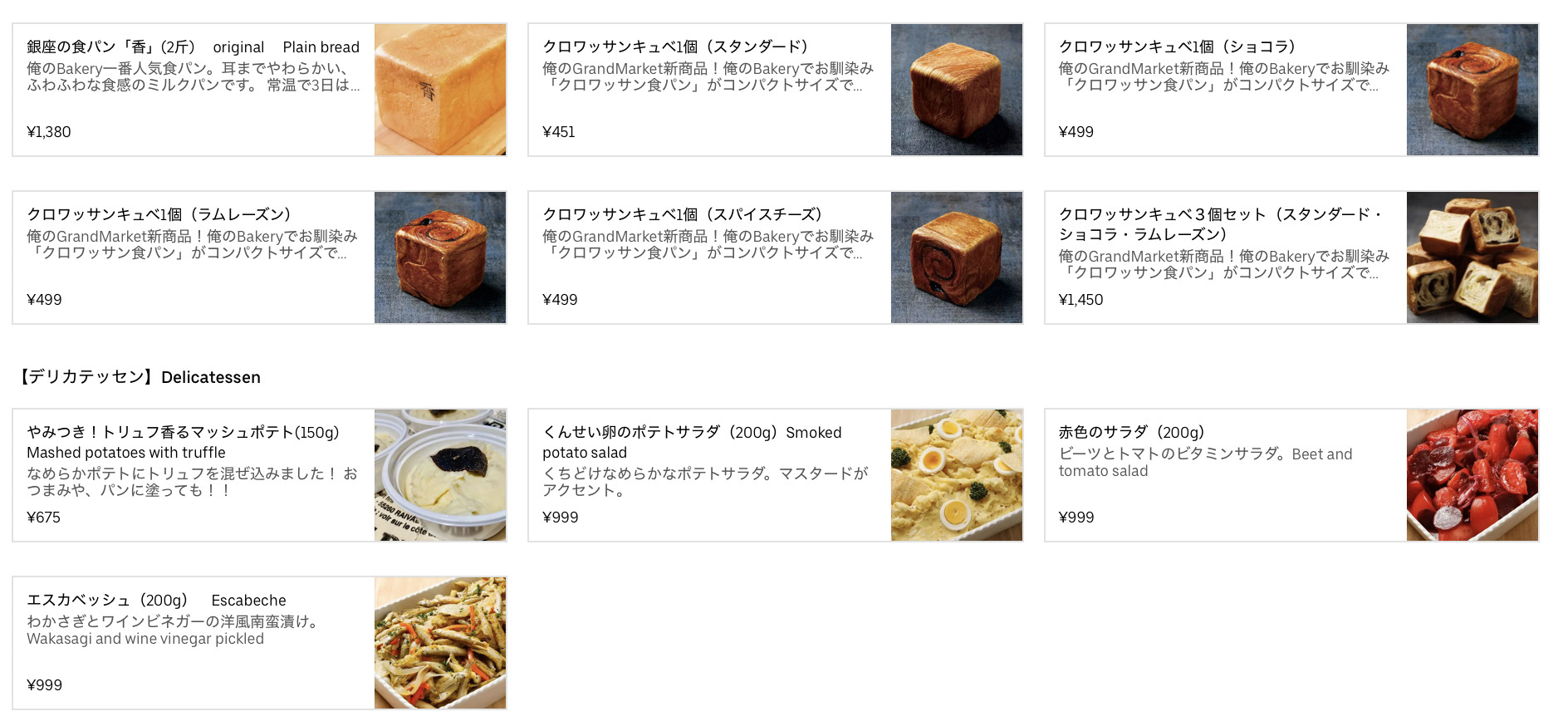The width and height of the screenshot is (1568, 726).
Task: View クロワッサンキュベ1個(ラムレーズン) details
Action: click(259, 258)
